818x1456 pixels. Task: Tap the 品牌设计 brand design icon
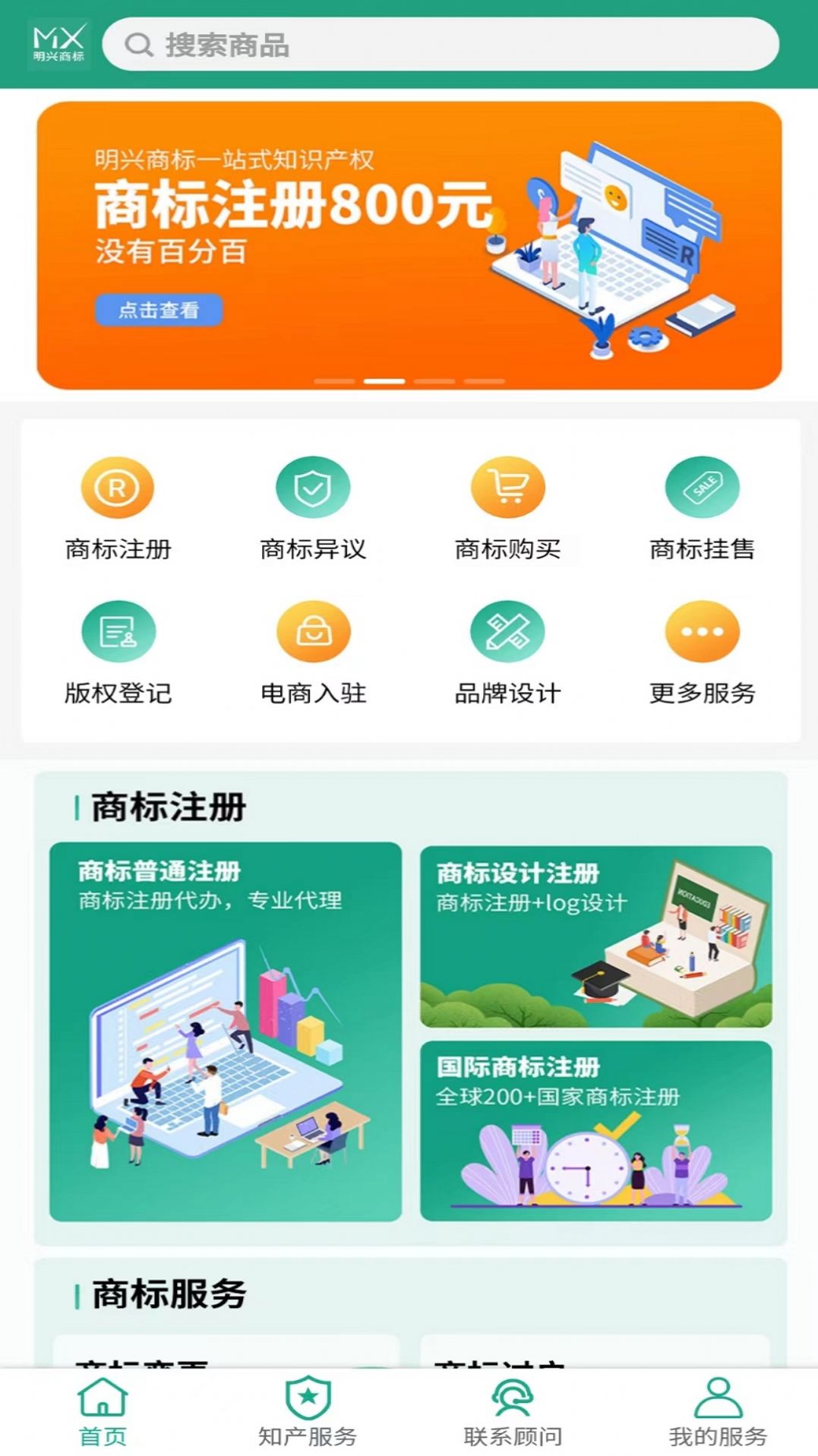[507, 630]
